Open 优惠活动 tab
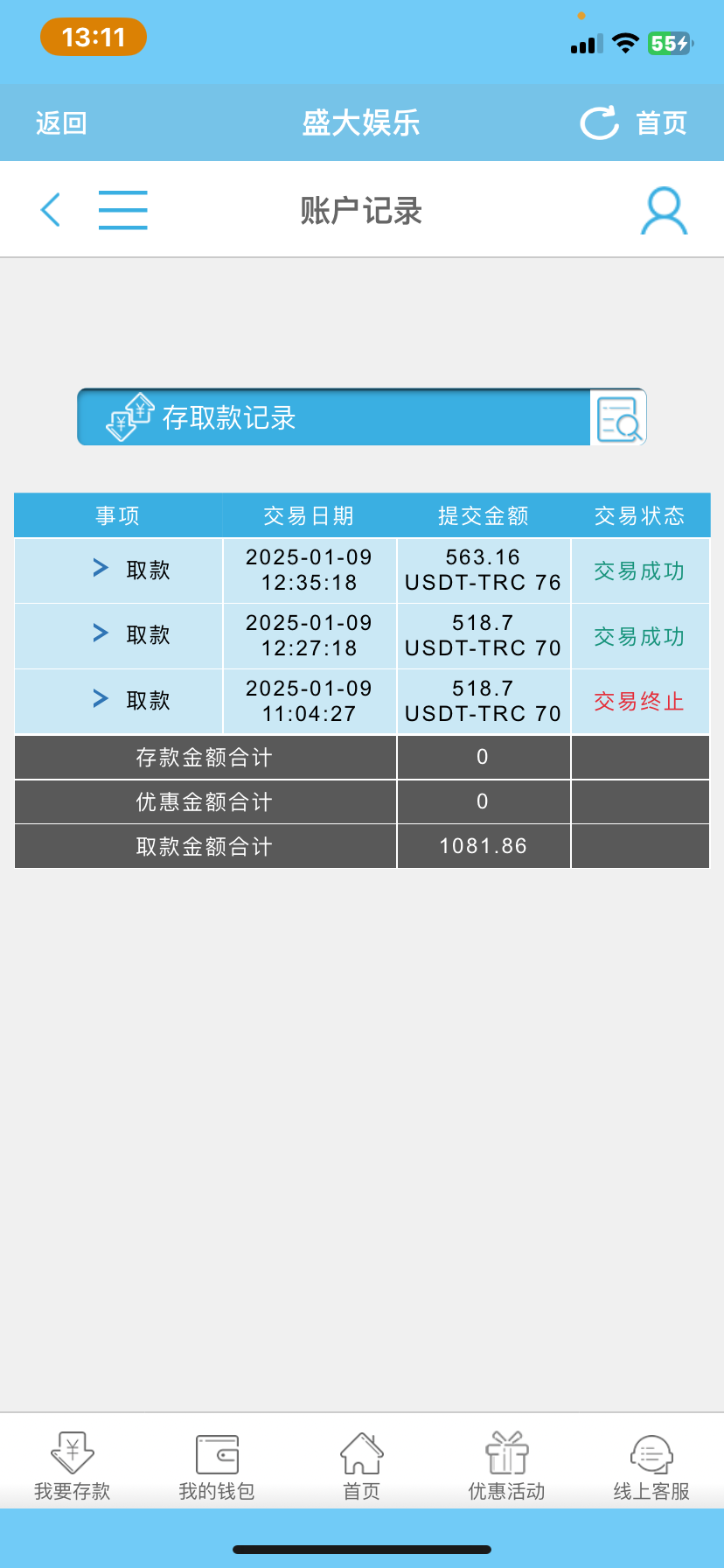The image size is (724, 1568). coord(506,1466)
